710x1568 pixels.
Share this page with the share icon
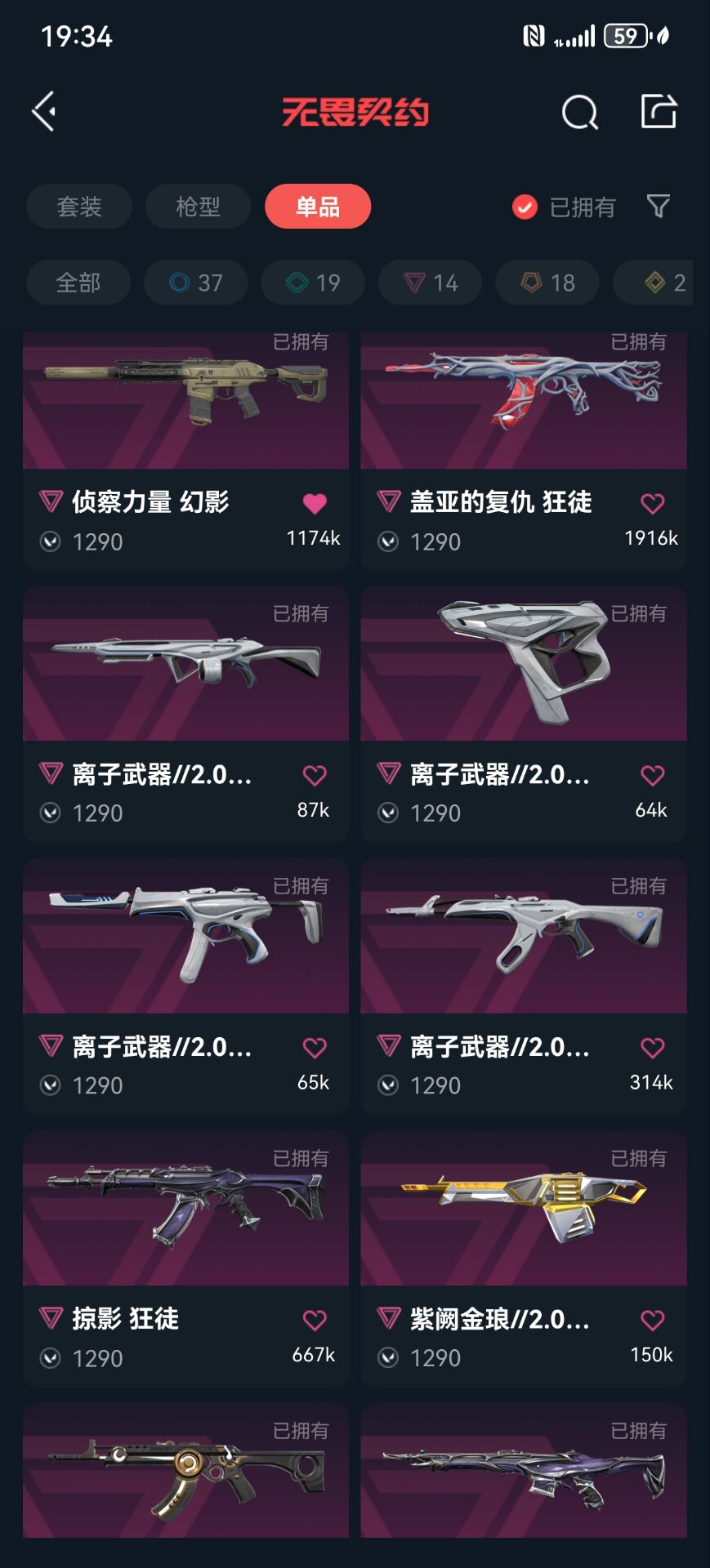point(659,111)
